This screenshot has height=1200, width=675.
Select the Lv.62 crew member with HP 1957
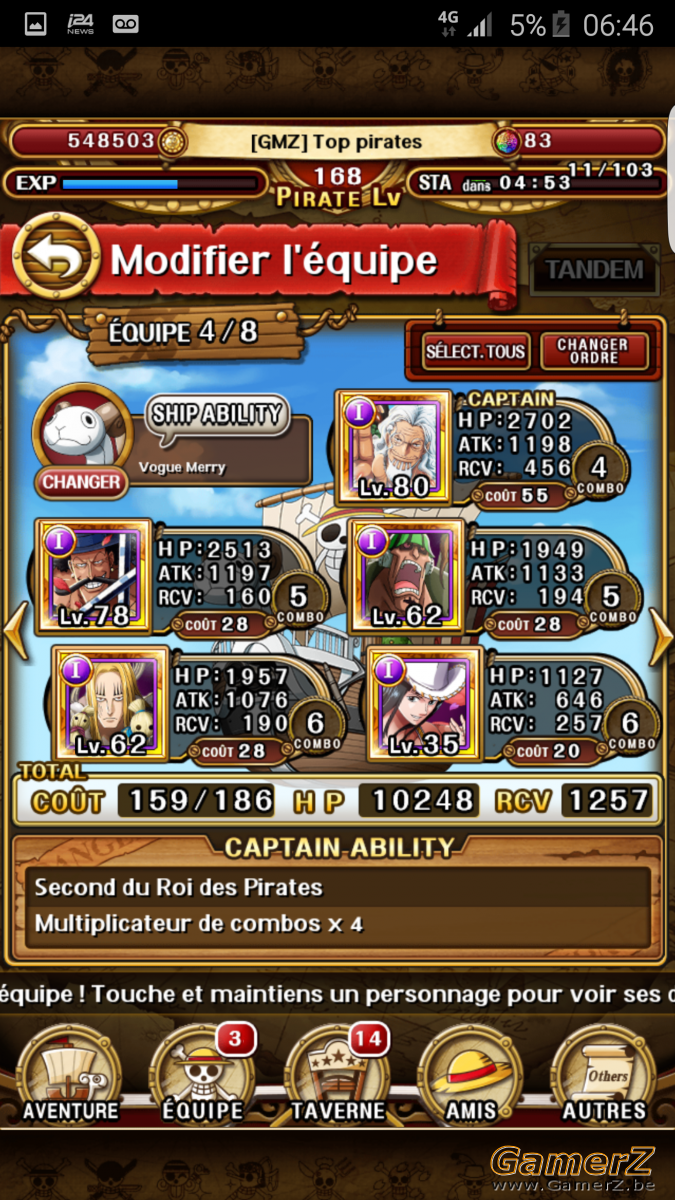click(109, 702)
